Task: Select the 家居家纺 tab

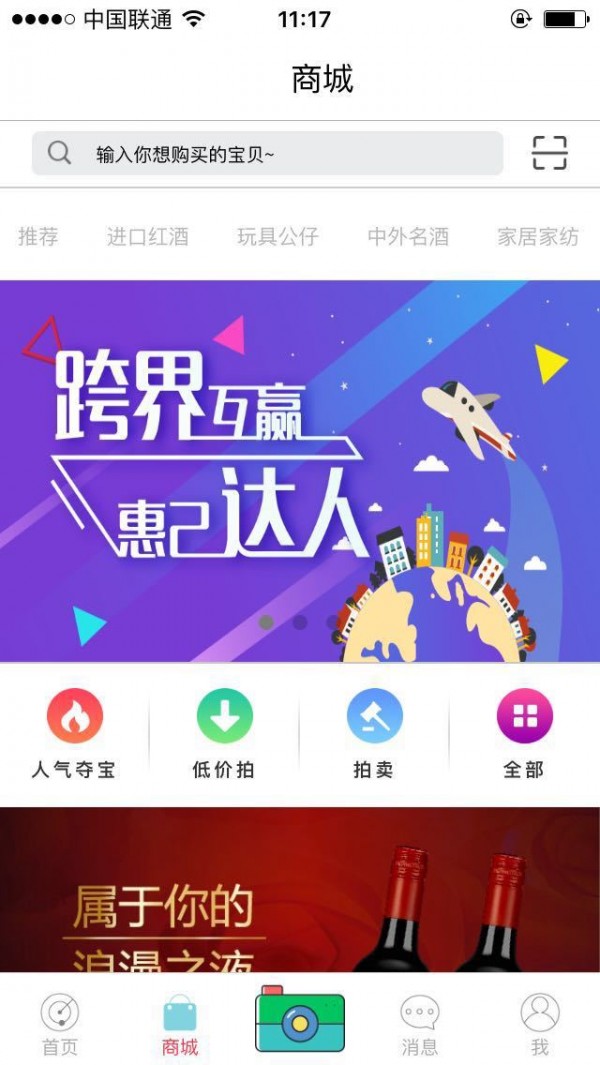Action: 538,237
